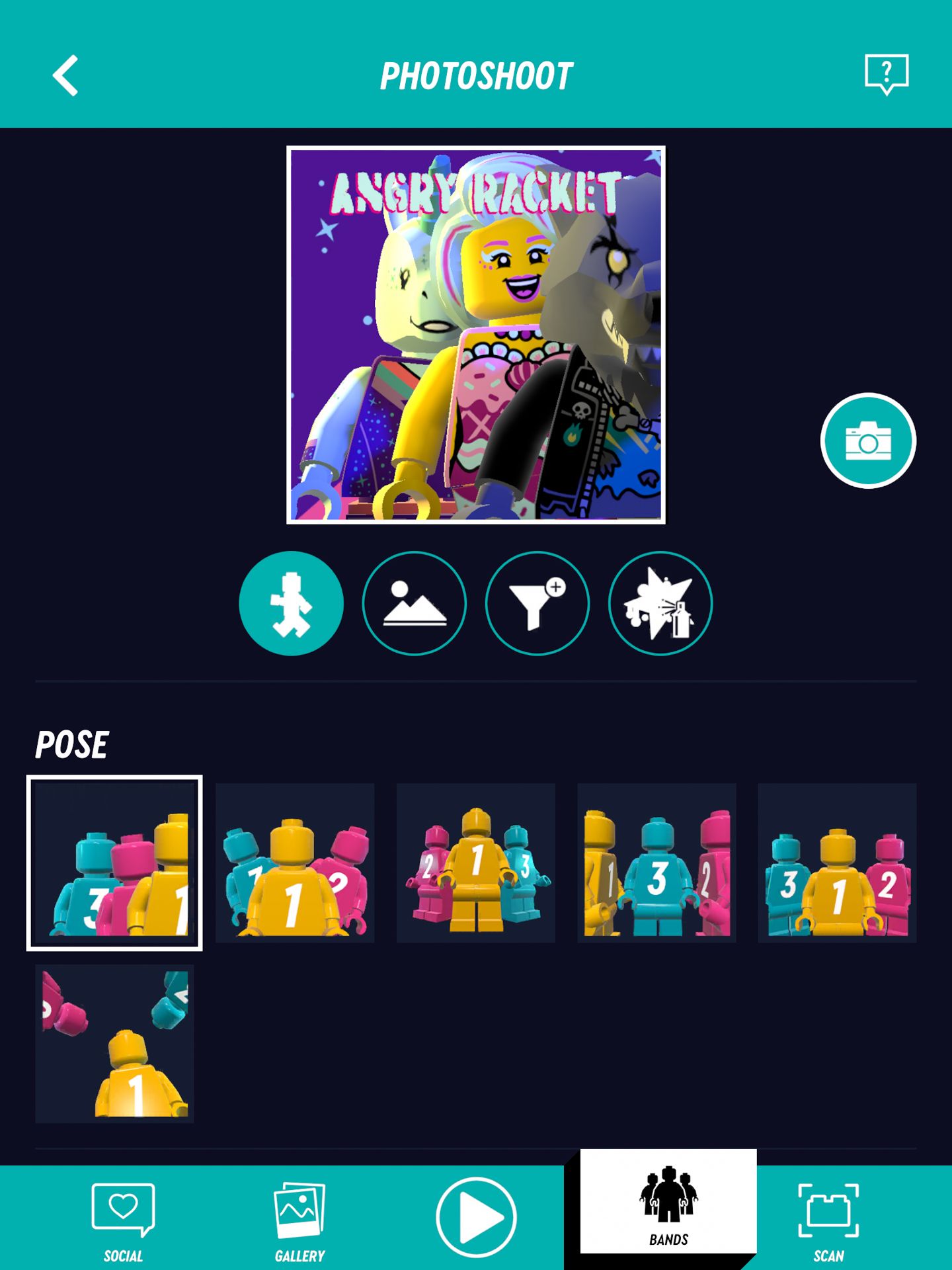The width and height of the screenshot is (952, 1270).
Task: Tap the Angry Racket band preview image
Action: coord(475,336)
